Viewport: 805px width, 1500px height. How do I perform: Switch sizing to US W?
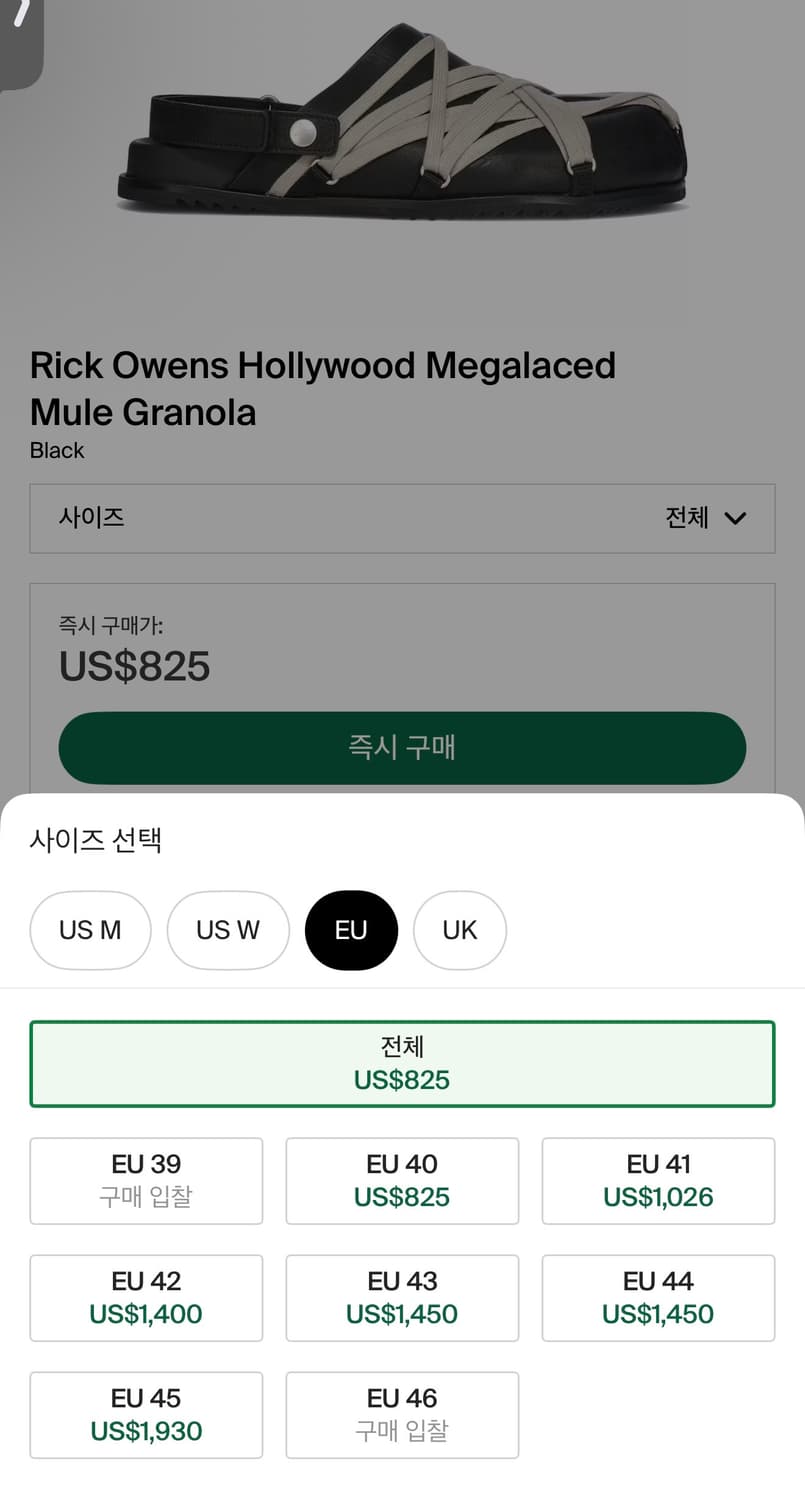228,930
